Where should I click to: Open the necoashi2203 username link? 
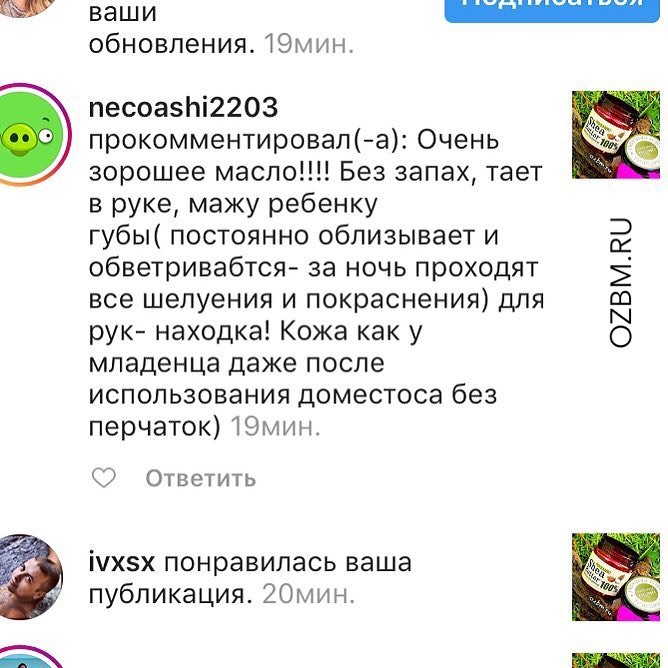pos(183,106)
